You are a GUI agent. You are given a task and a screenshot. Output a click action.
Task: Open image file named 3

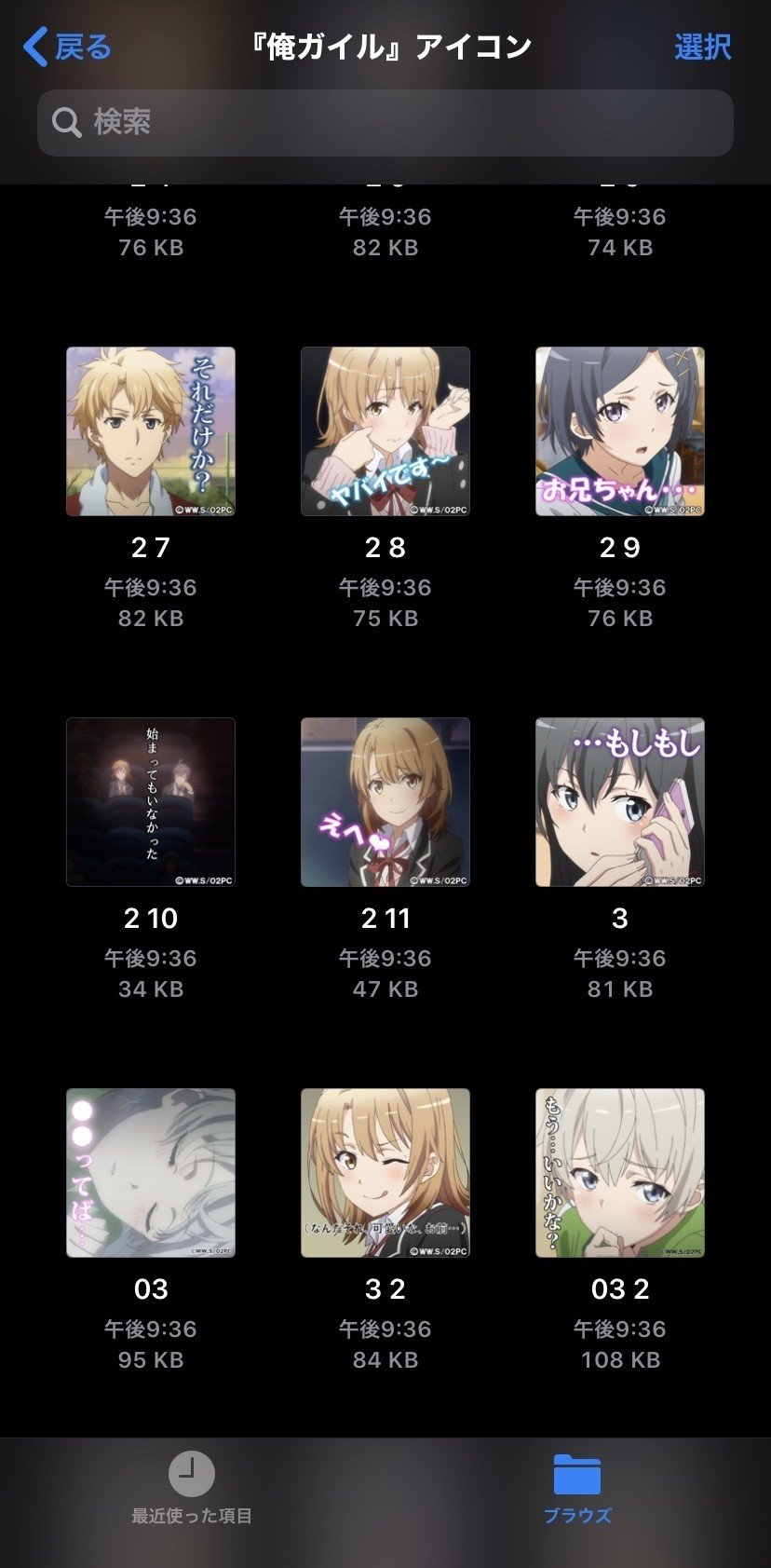click(620, 802)
